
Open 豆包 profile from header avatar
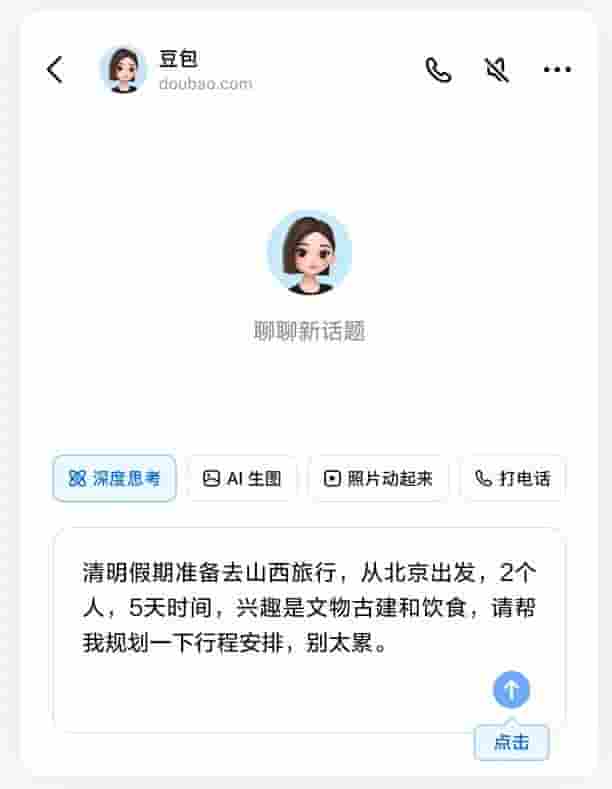point(123,69)
